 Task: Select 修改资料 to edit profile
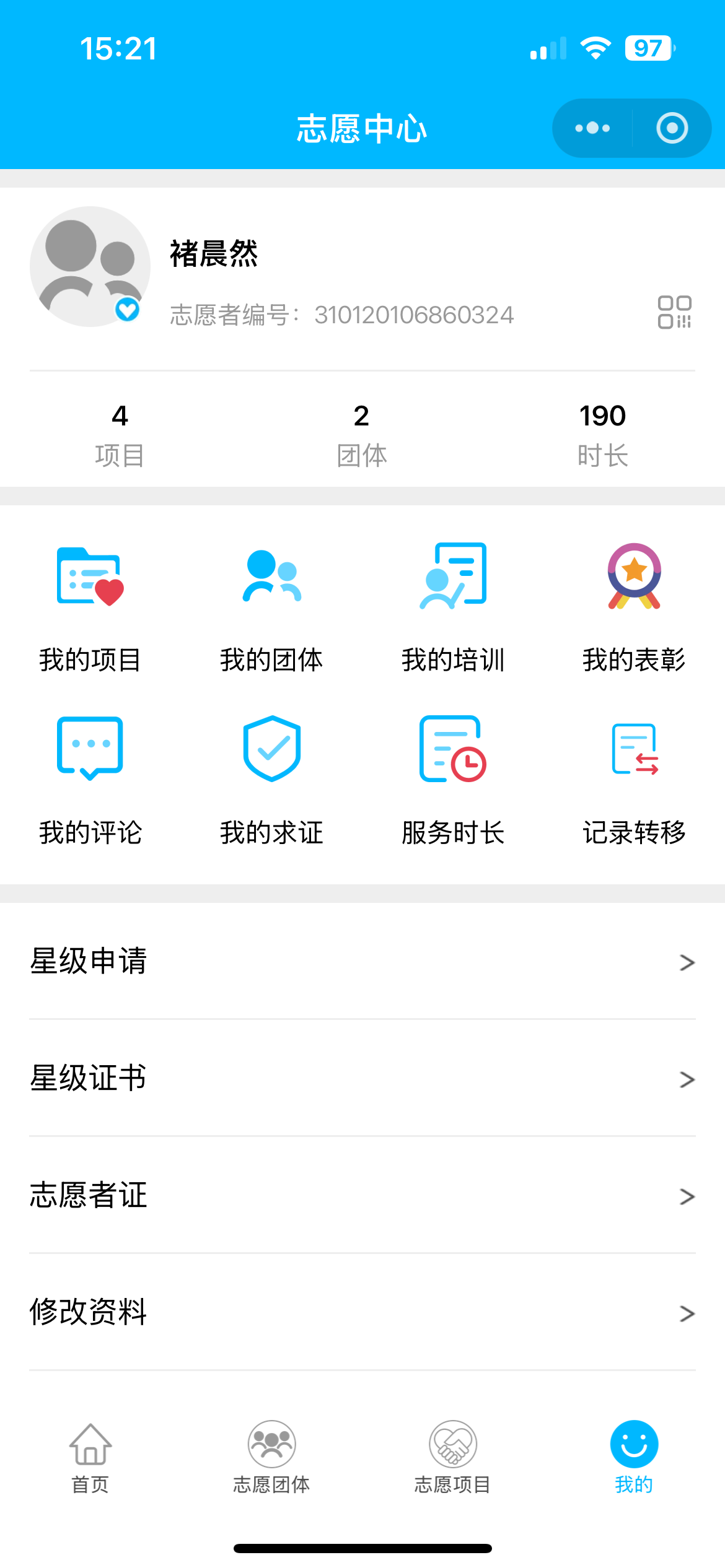(362, 1312)
